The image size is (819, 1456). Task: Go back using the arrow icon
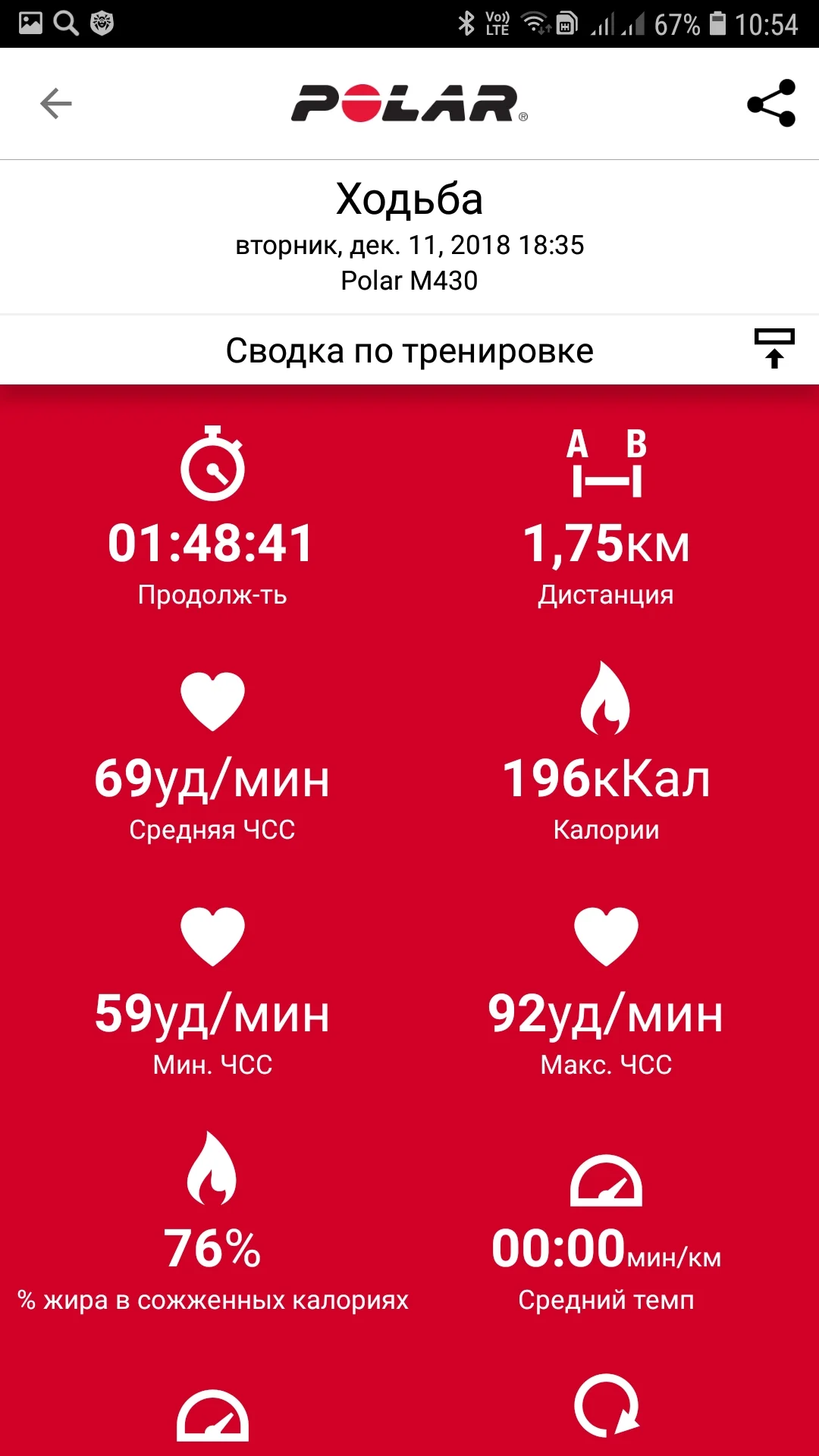click(55, 104)
